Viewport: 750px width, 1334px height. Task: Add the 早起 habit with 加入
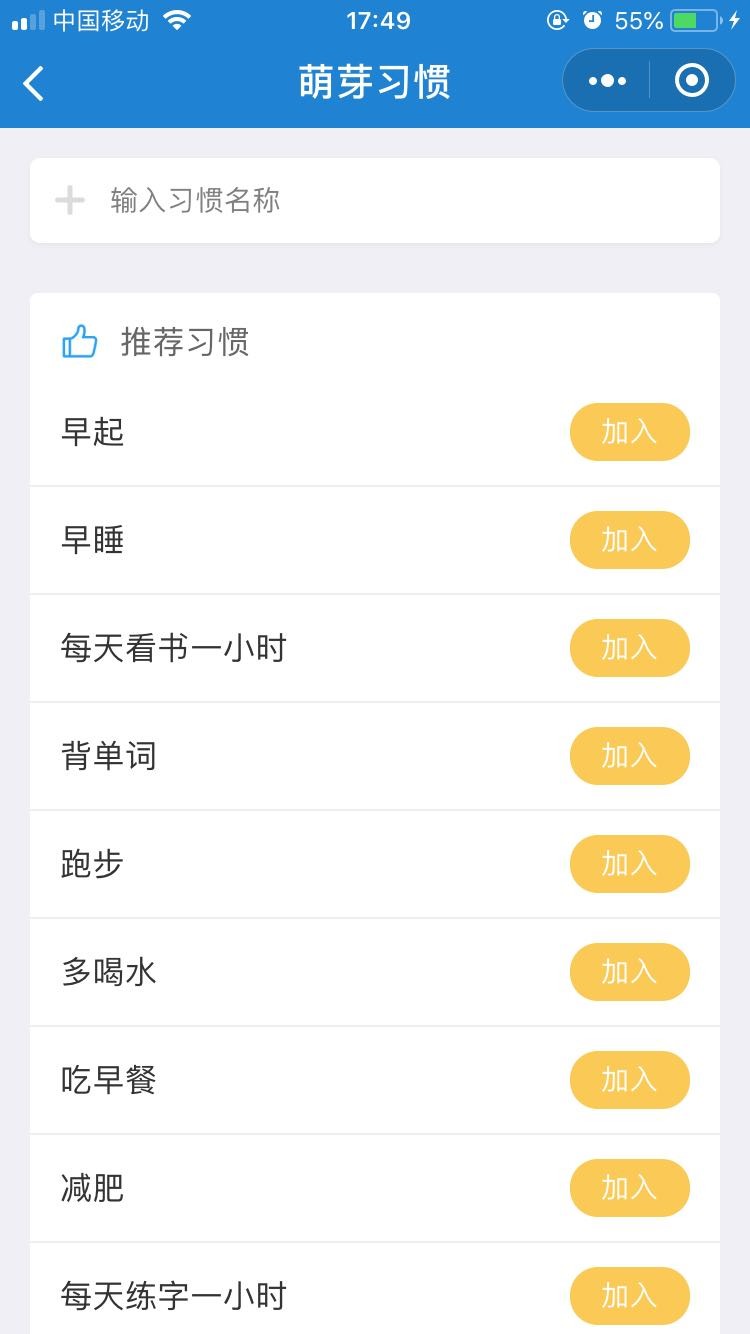630,432
